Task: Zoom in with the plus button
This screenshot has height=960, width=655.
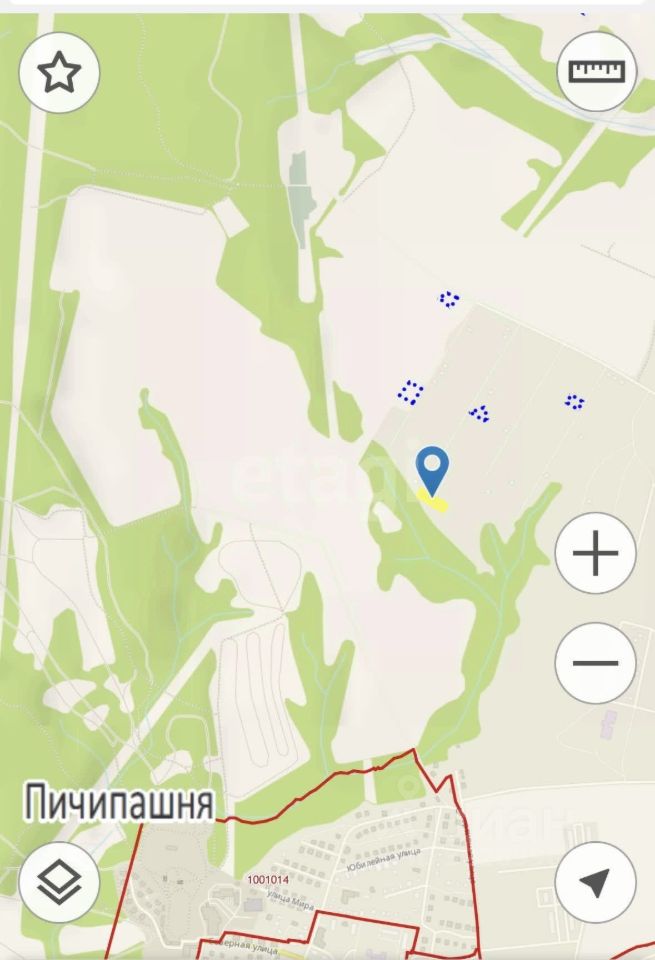Action: [596, 553]
